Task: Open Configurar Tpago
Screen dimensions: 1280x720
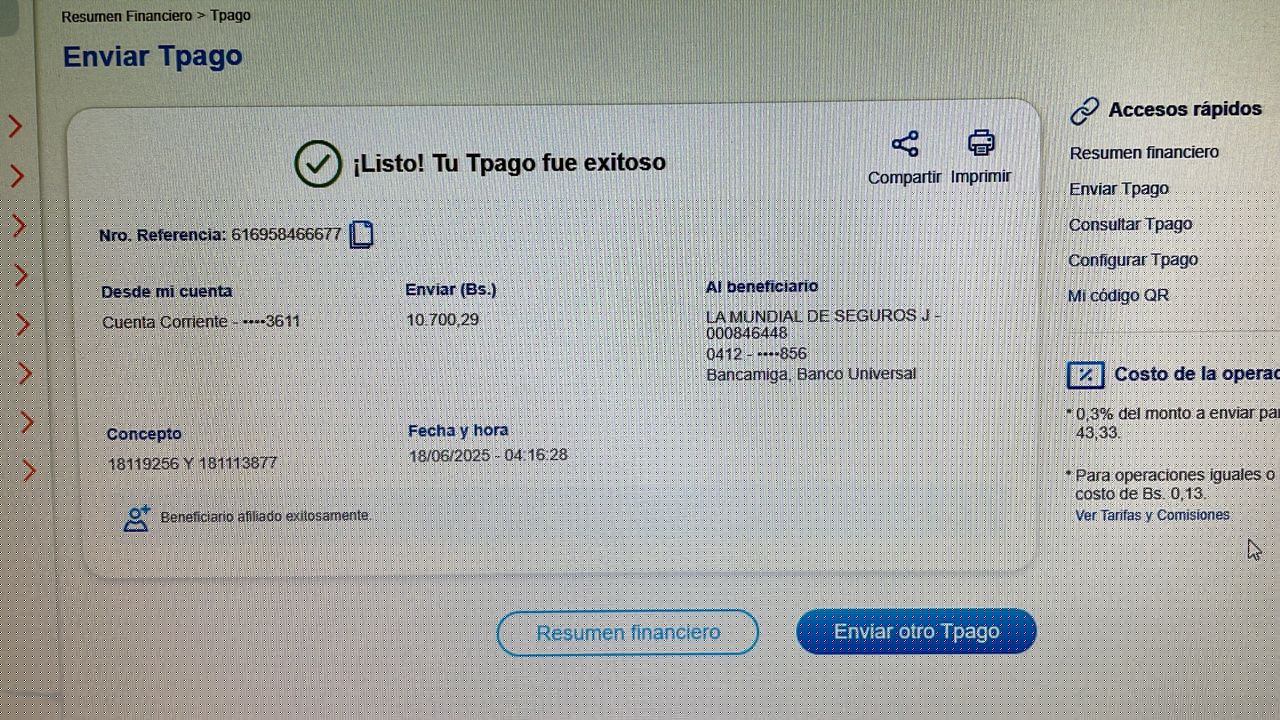Action: (x=1133, y=260)
